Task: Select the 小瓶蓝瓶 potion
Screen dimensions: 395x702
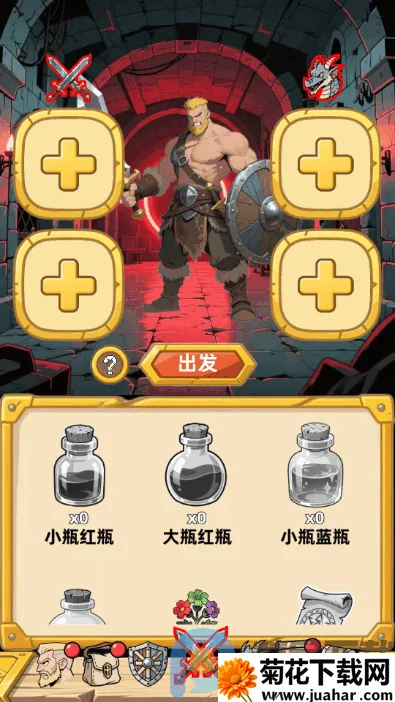Action: point(315,485)
